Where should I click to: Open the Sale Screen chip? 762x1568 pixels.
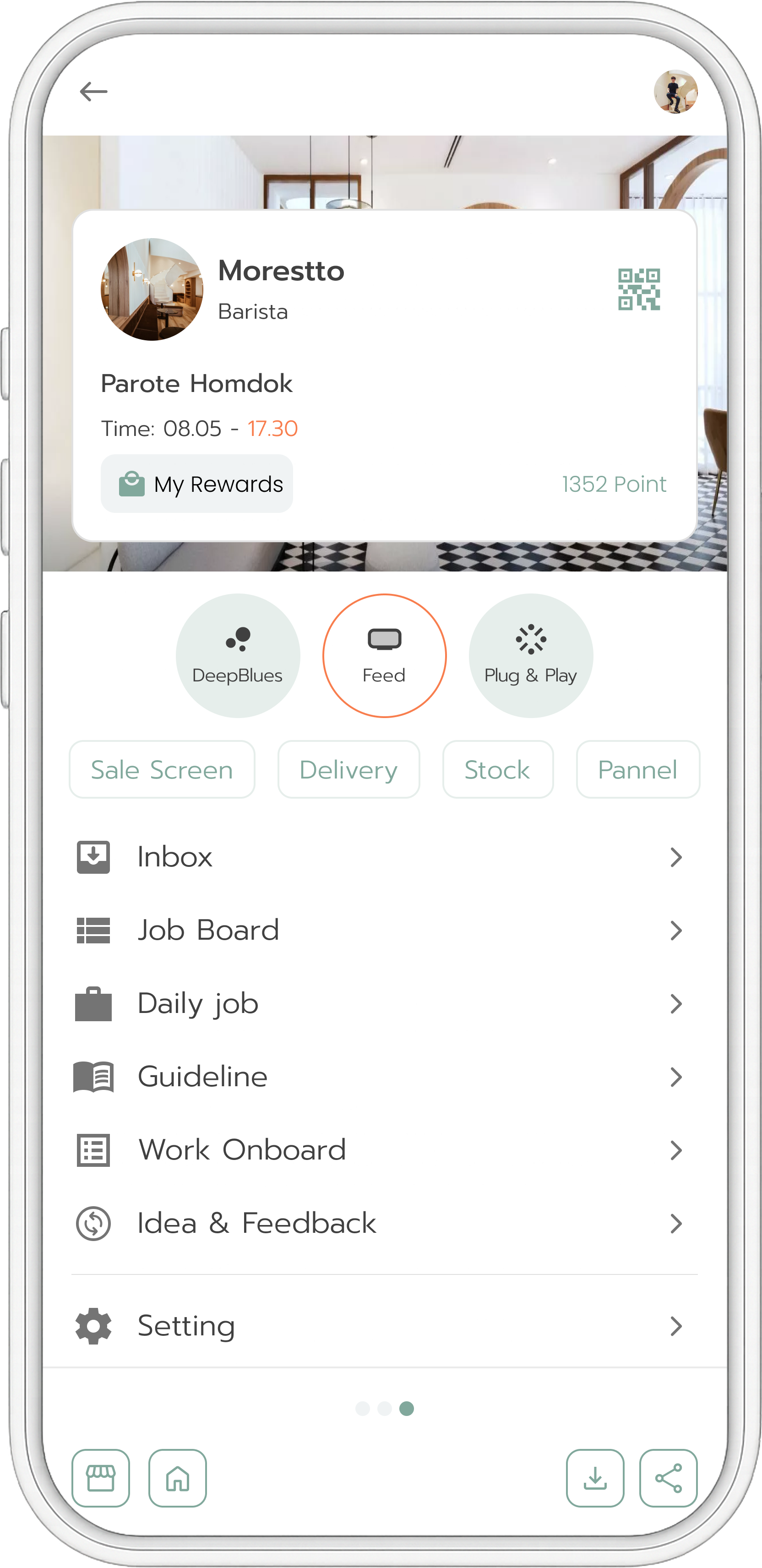162,769
